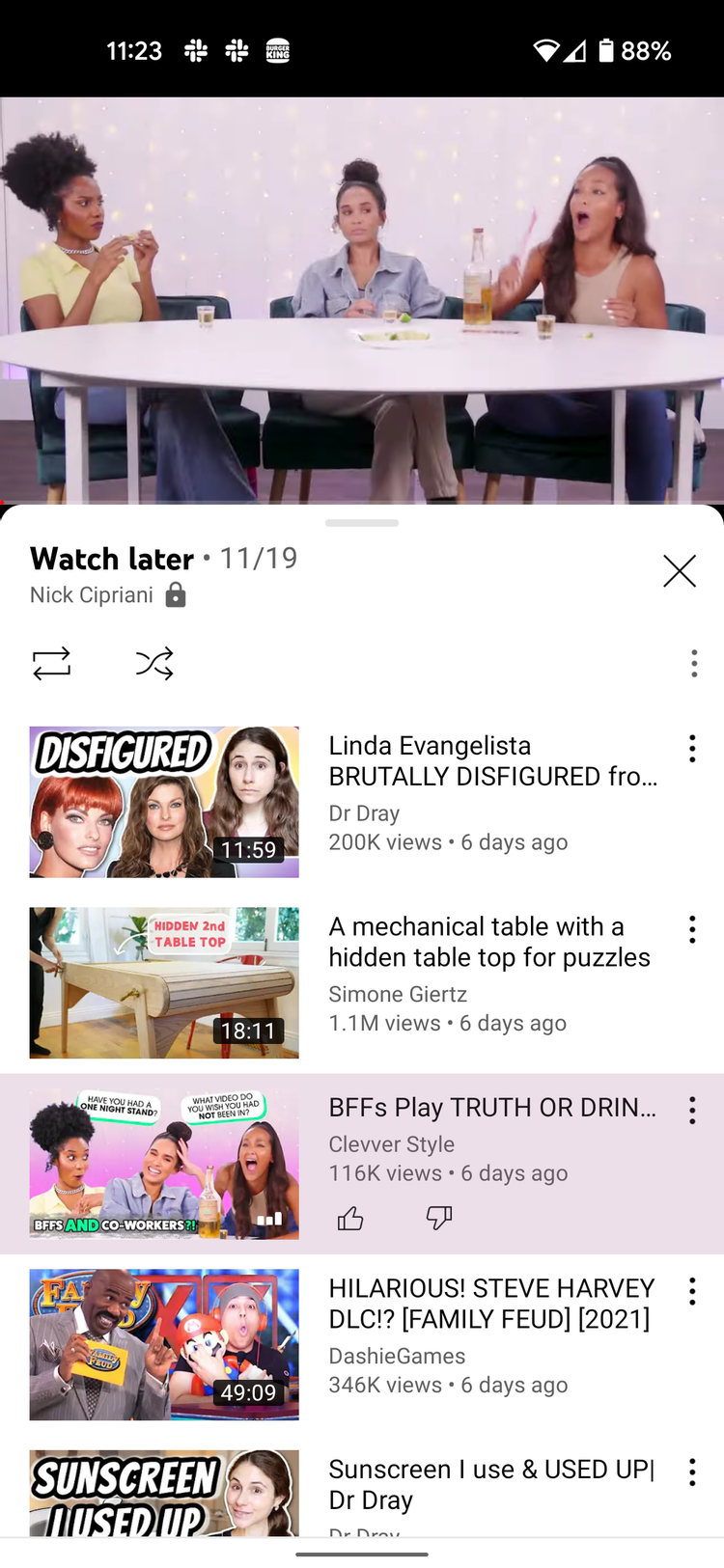Dislike BFFs Play TRUTH OR DRINK video
The image size is (724, 1568).
[439, 1219]
